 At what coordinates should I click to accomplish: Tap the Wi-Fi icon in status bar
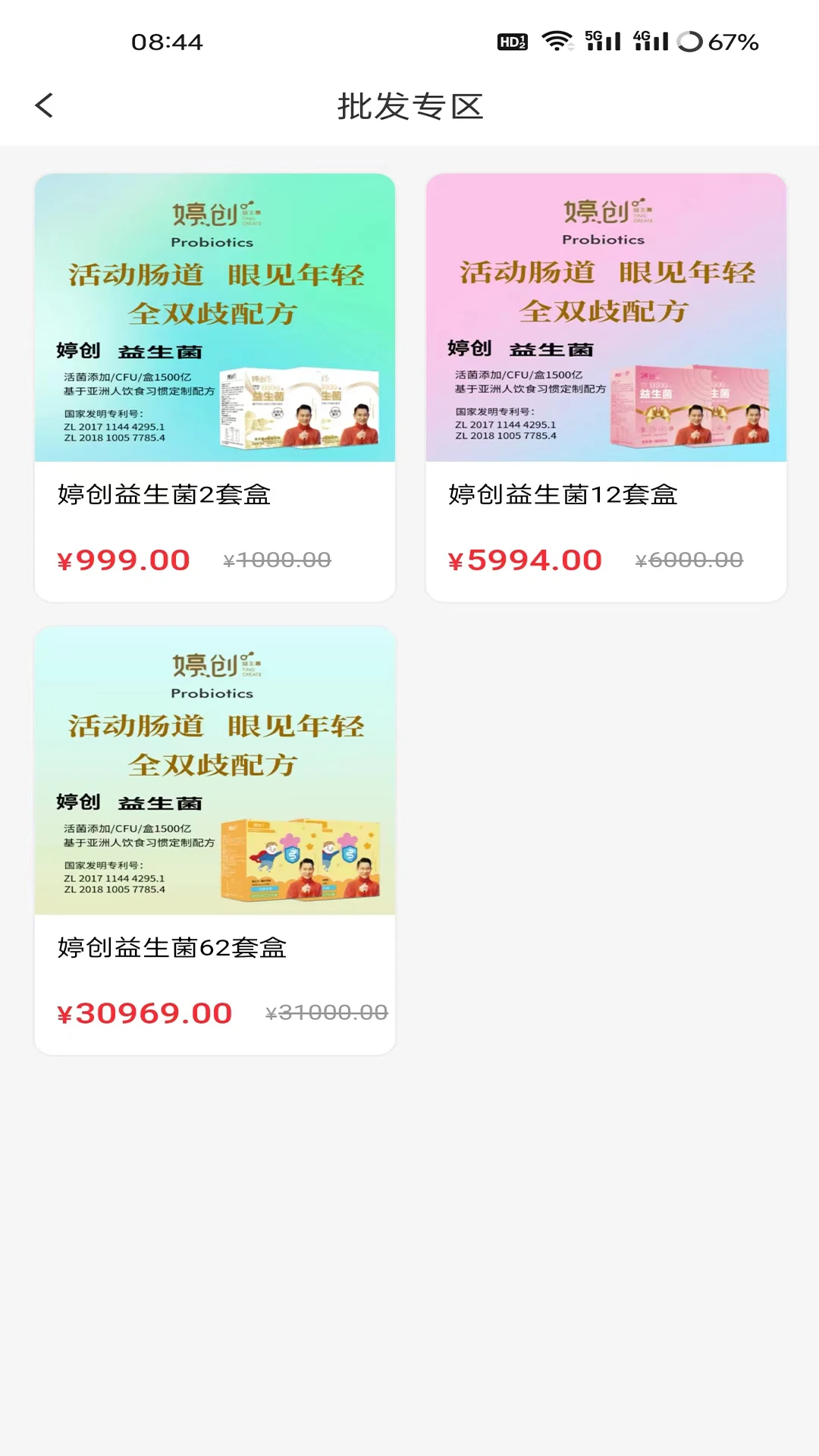pos(559,42)
